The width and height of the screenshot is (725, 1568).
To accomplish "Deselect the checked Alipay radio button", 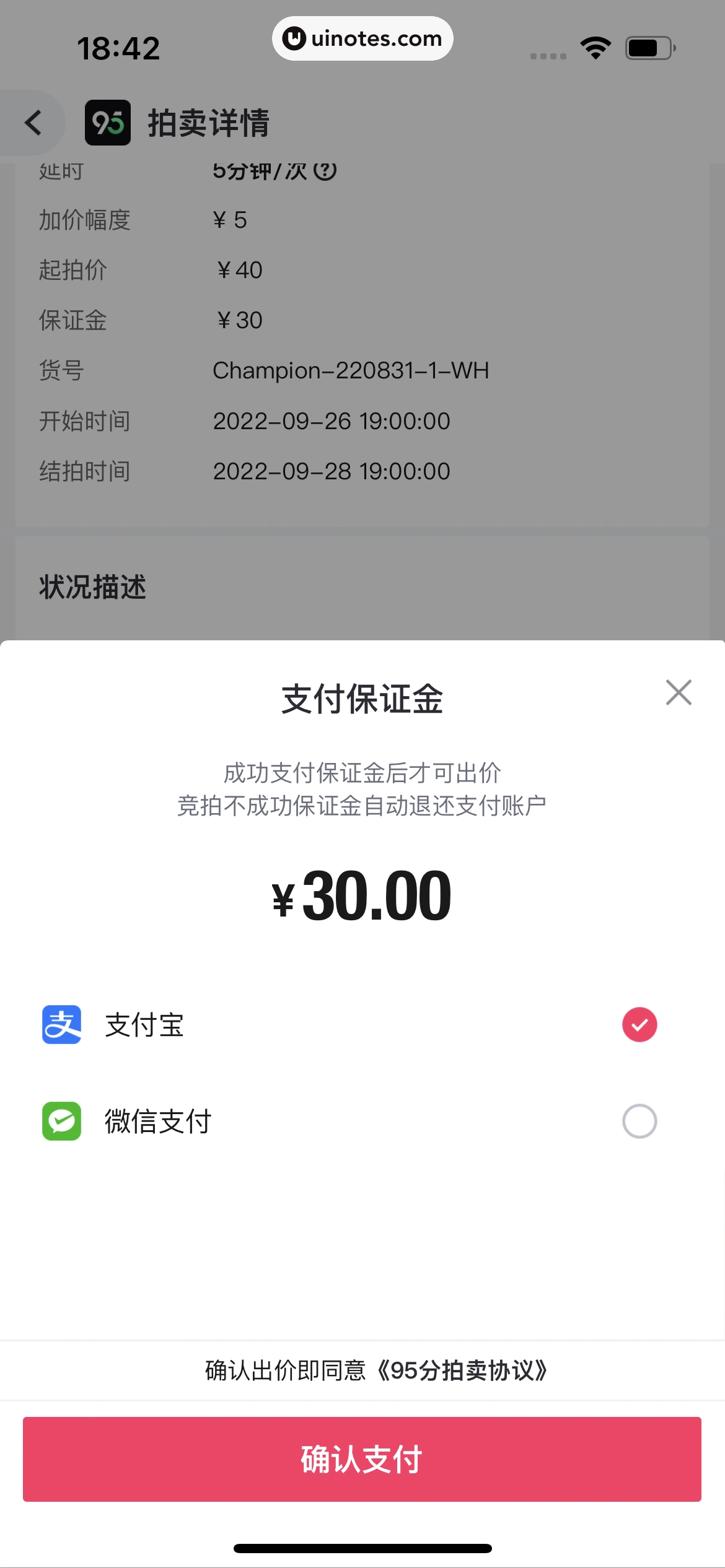I will click(639, 1024).
